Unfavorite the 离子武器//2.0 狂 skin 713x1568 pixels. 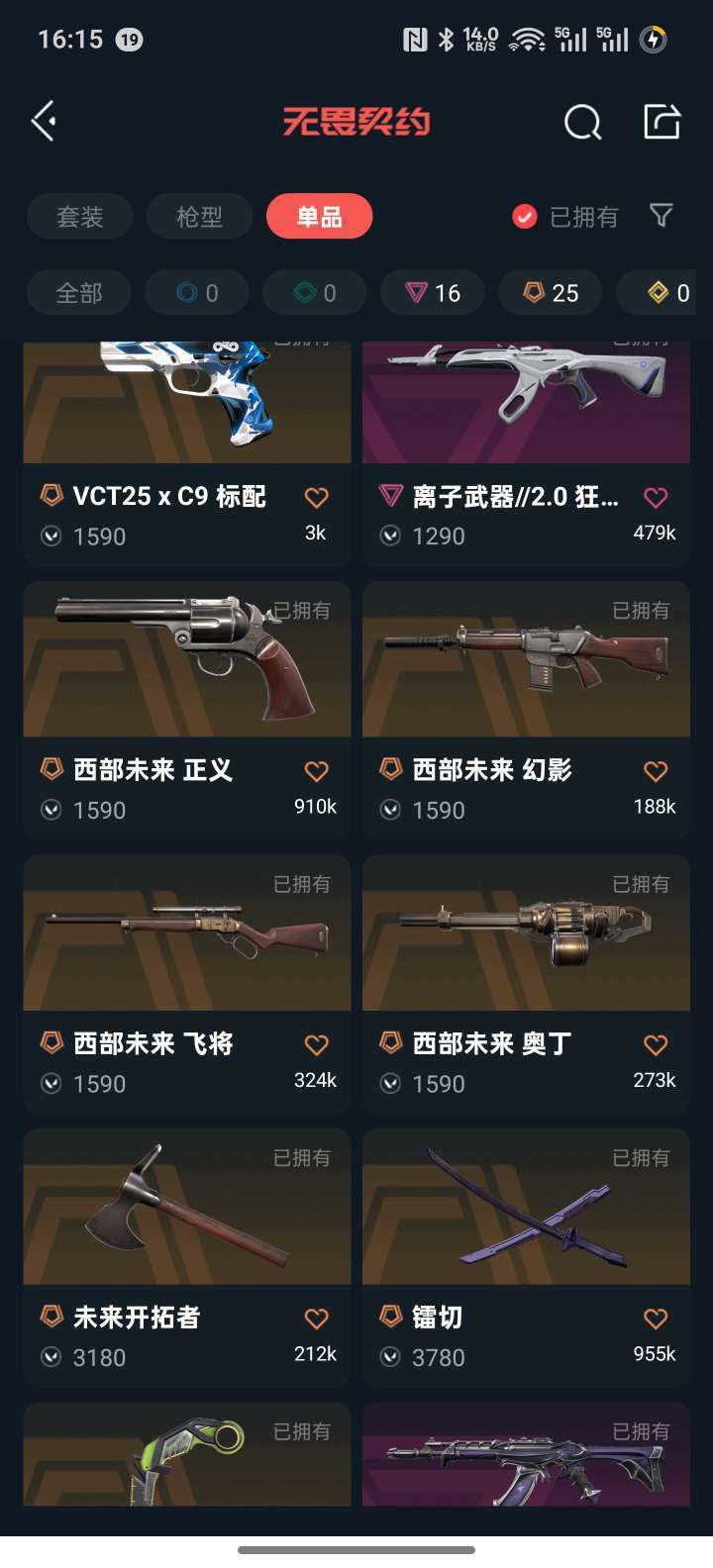click(655, 498)
